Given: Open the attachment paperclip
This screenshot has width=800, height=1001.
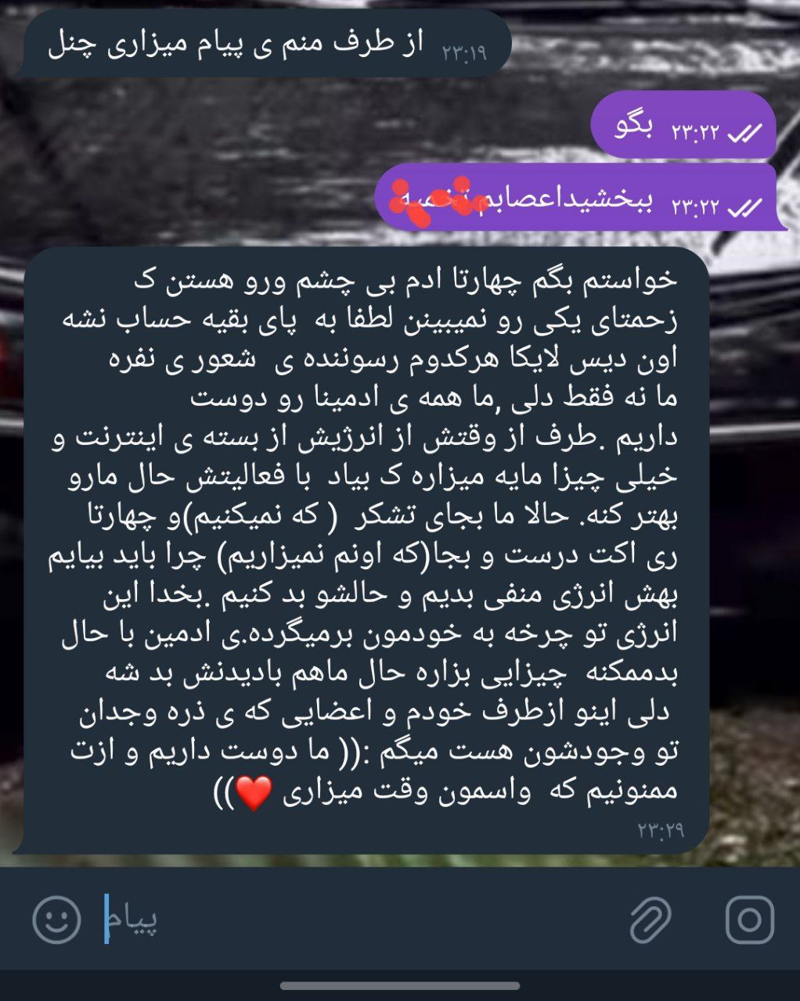Looking at the screenshot, I should point(651,918).
